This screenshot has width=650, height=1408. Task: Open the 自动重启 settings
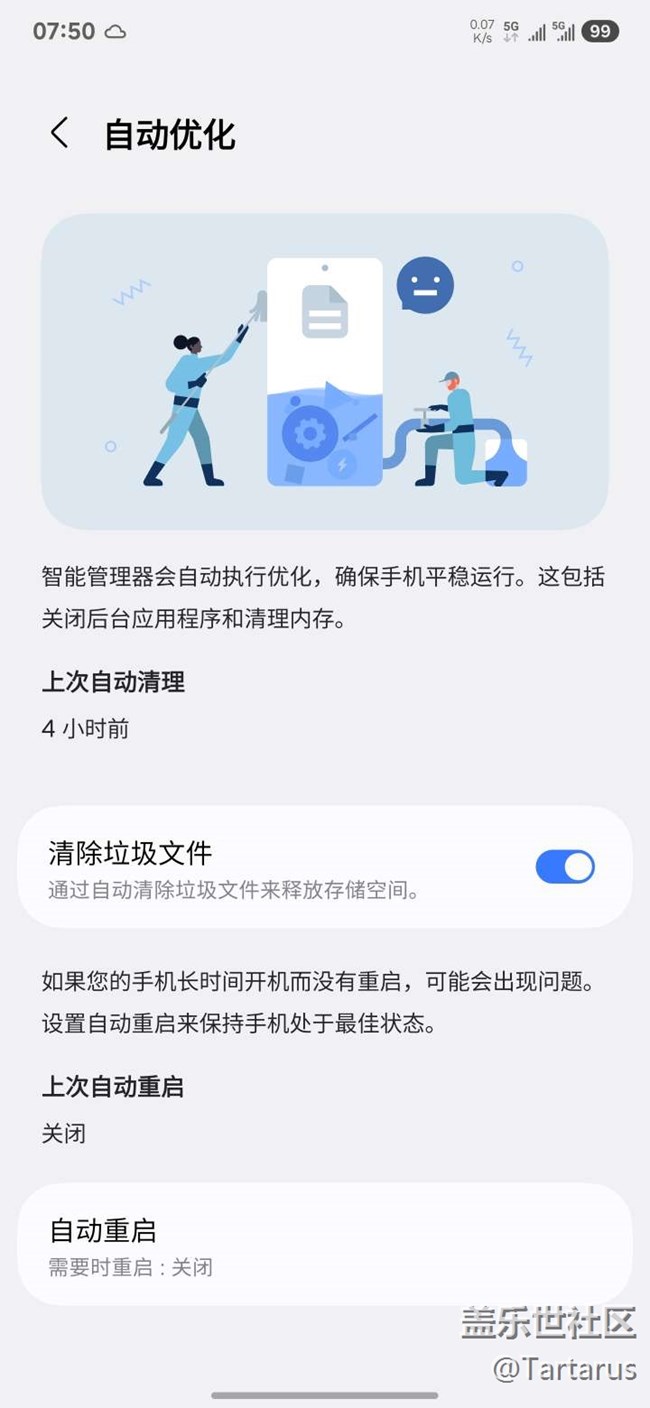324,1245
